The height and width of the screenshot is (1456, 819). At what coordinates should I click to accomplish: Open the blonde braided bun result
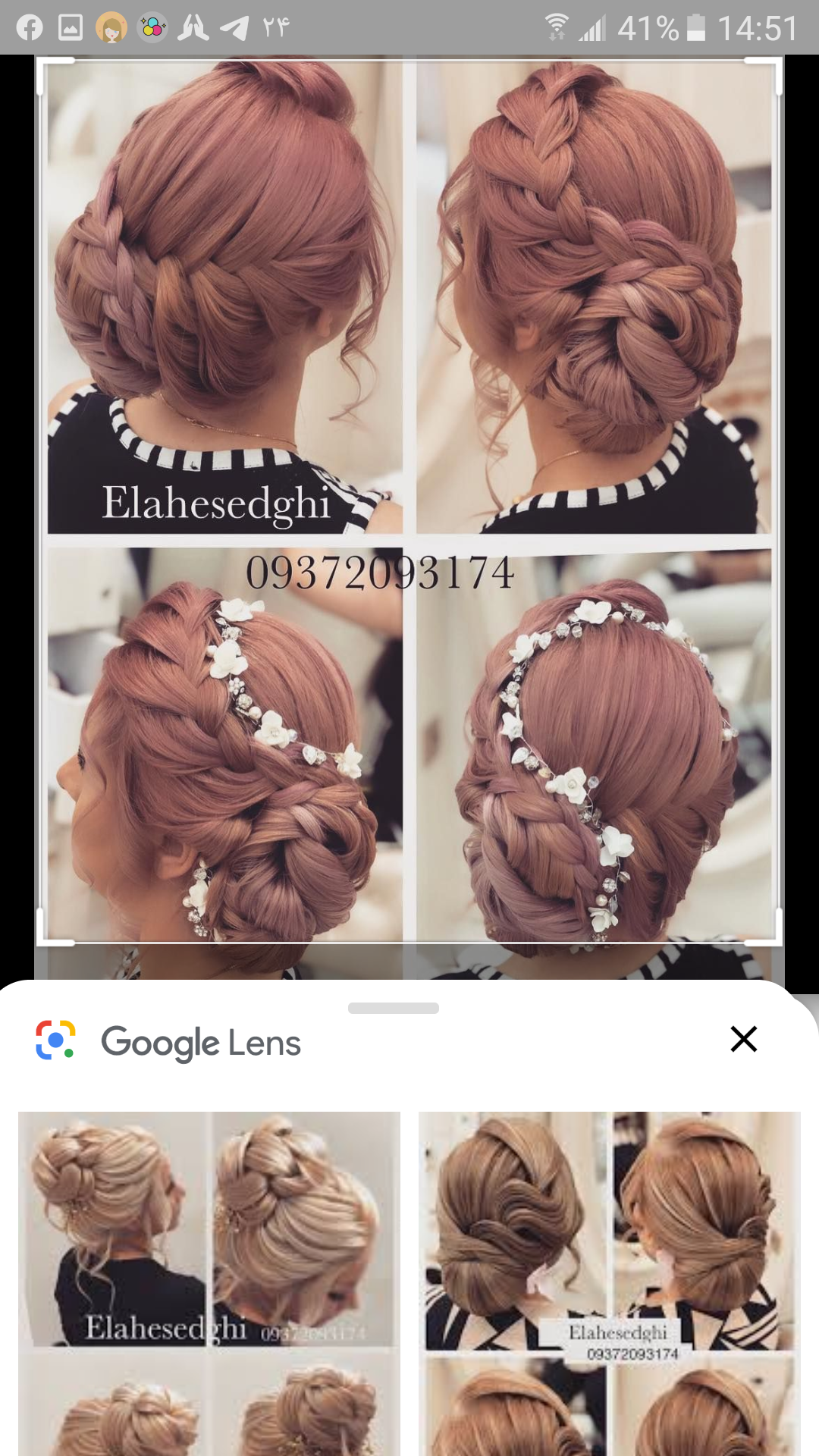[x=209, y=1282]
